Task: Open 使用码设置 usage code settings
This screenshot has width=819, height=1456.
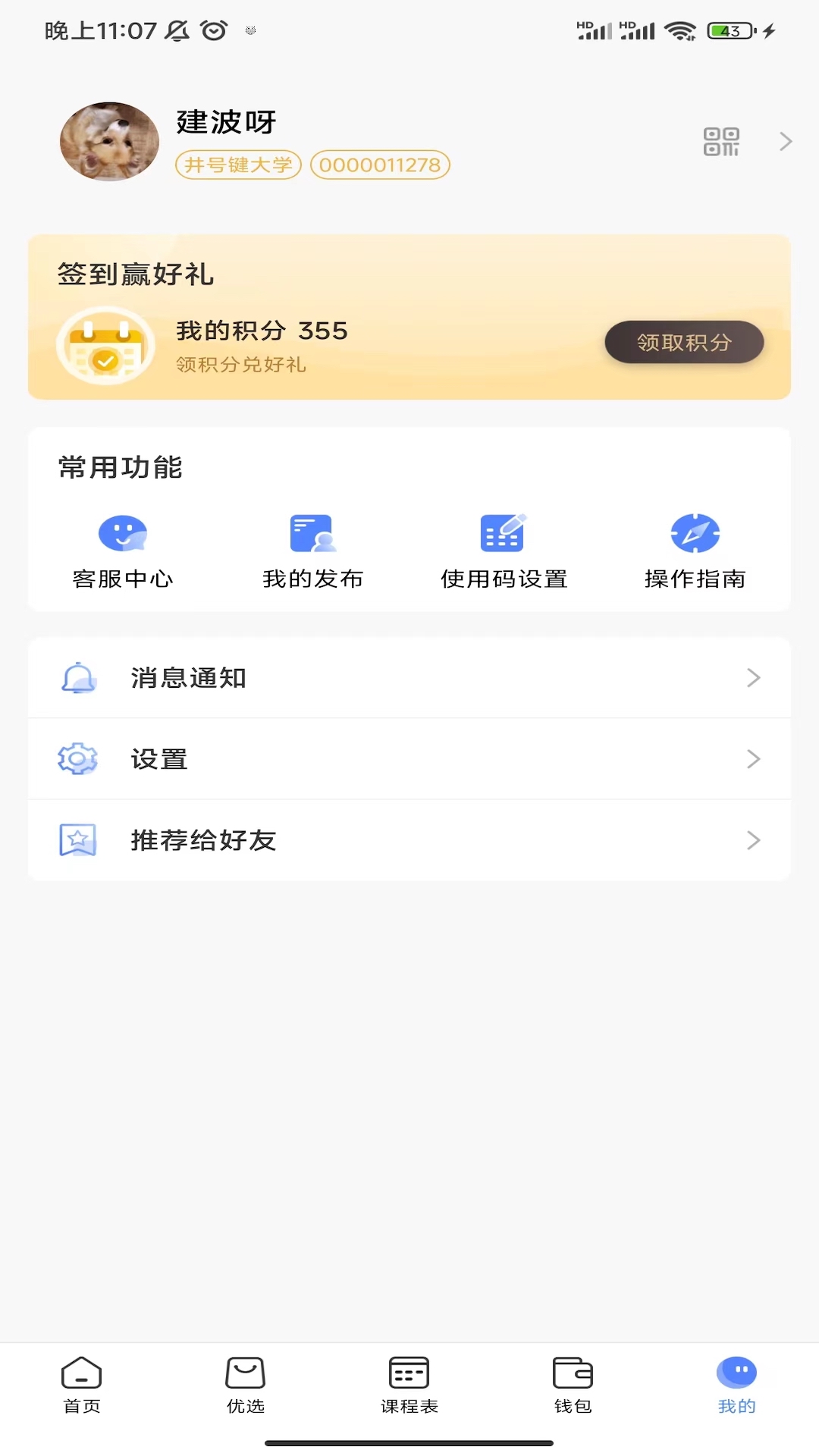Action: 504,551
